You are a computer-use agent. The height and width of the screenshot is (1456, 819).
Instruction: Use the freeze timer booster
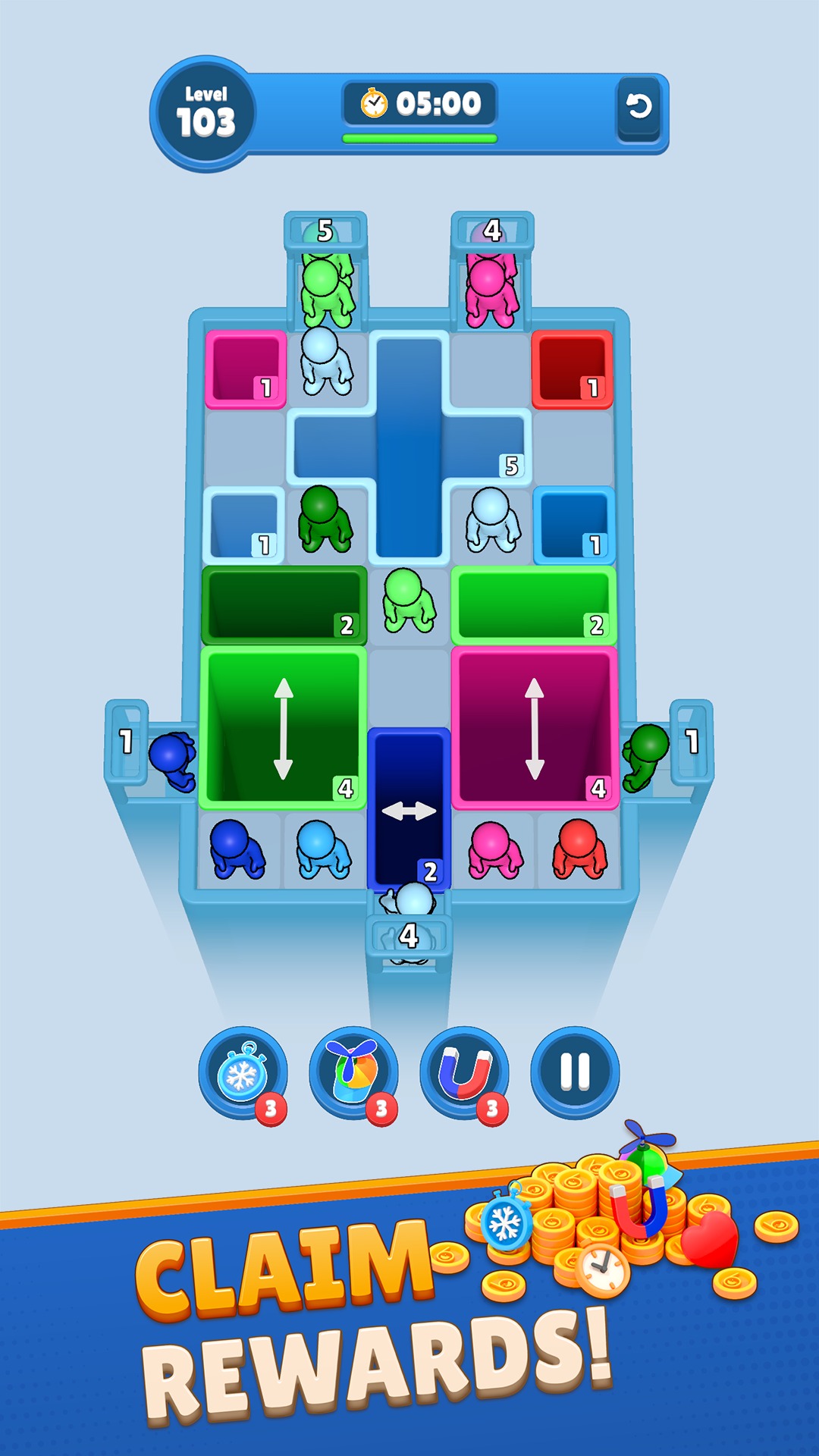click(243, 1072)
